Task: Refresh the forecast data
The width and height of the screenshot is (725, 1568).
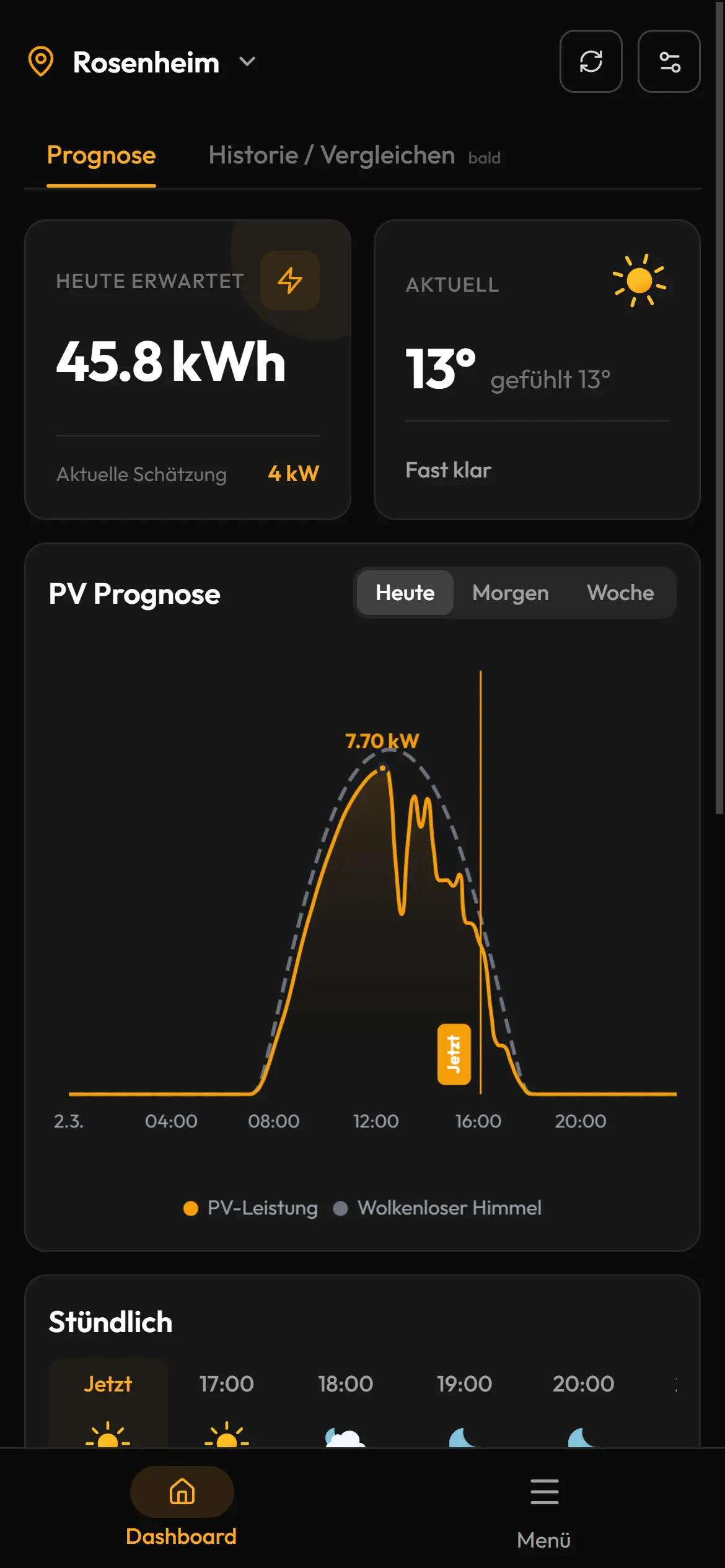Action: 591,61
